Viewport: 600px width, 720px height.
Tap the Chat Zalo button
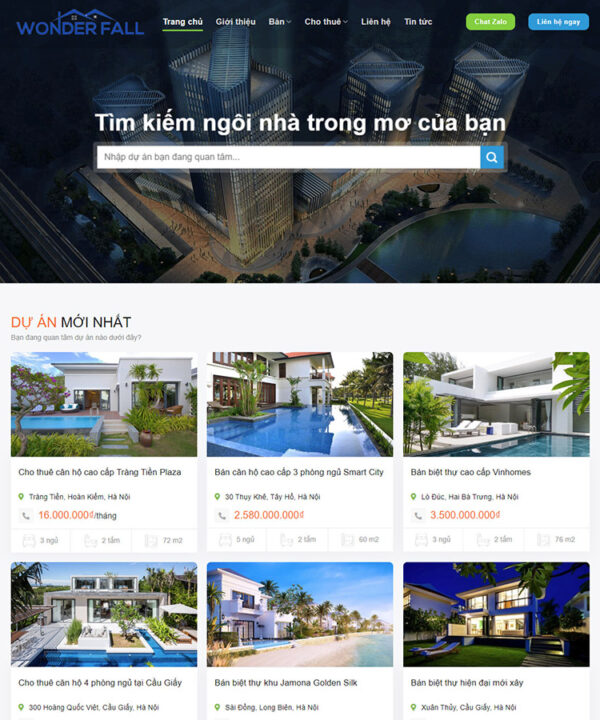pyautogui.click(x=490, y=21)
